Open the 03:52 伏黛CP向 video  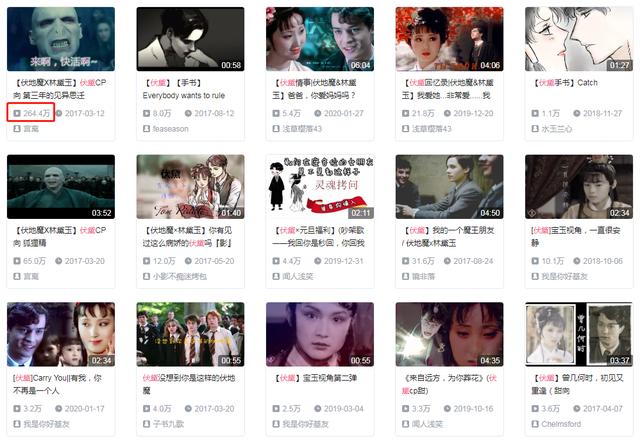(x=60, y=187)
